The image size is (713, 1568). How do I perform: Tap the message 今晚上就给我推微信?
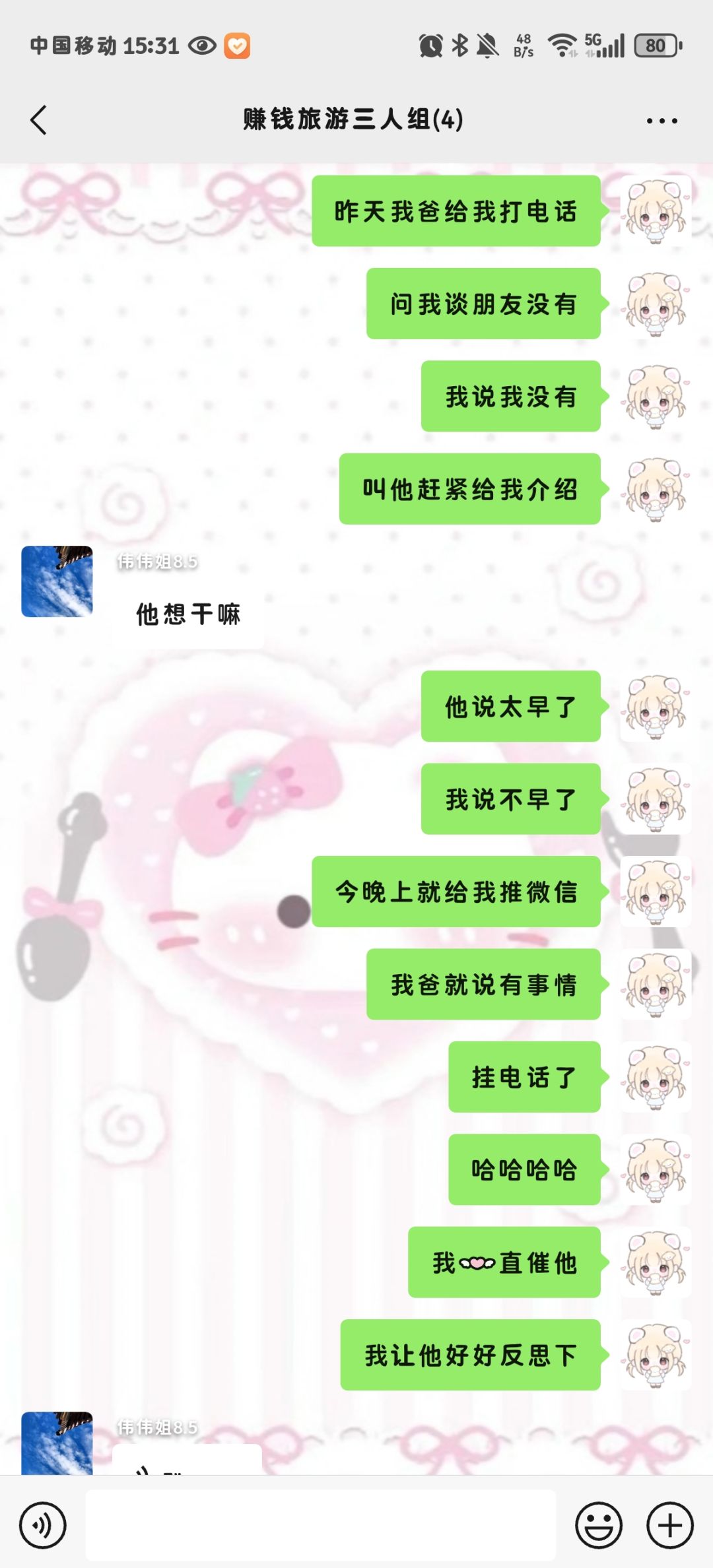[x=456, y=892]
